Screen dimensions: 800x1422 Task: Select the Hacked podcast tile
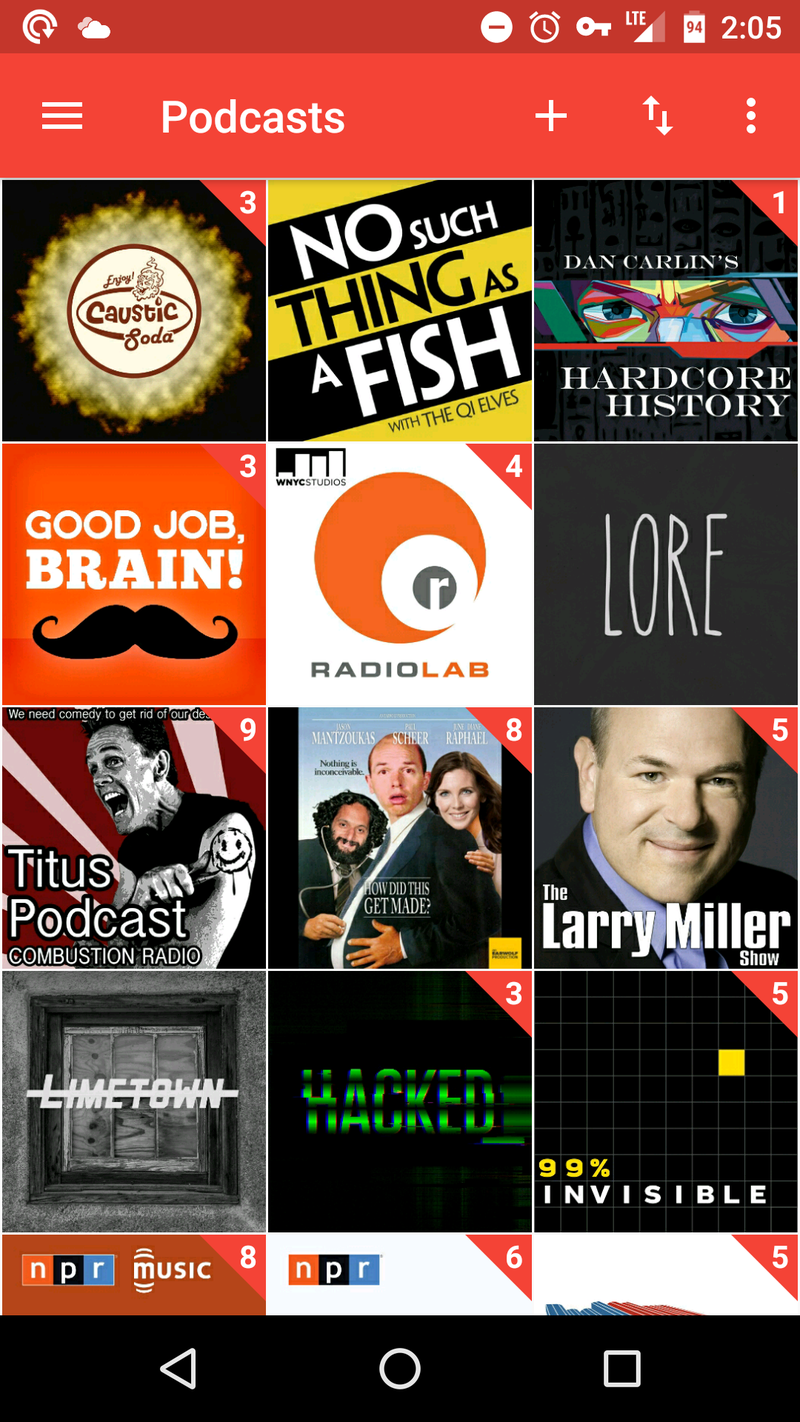click(400, 1102)
